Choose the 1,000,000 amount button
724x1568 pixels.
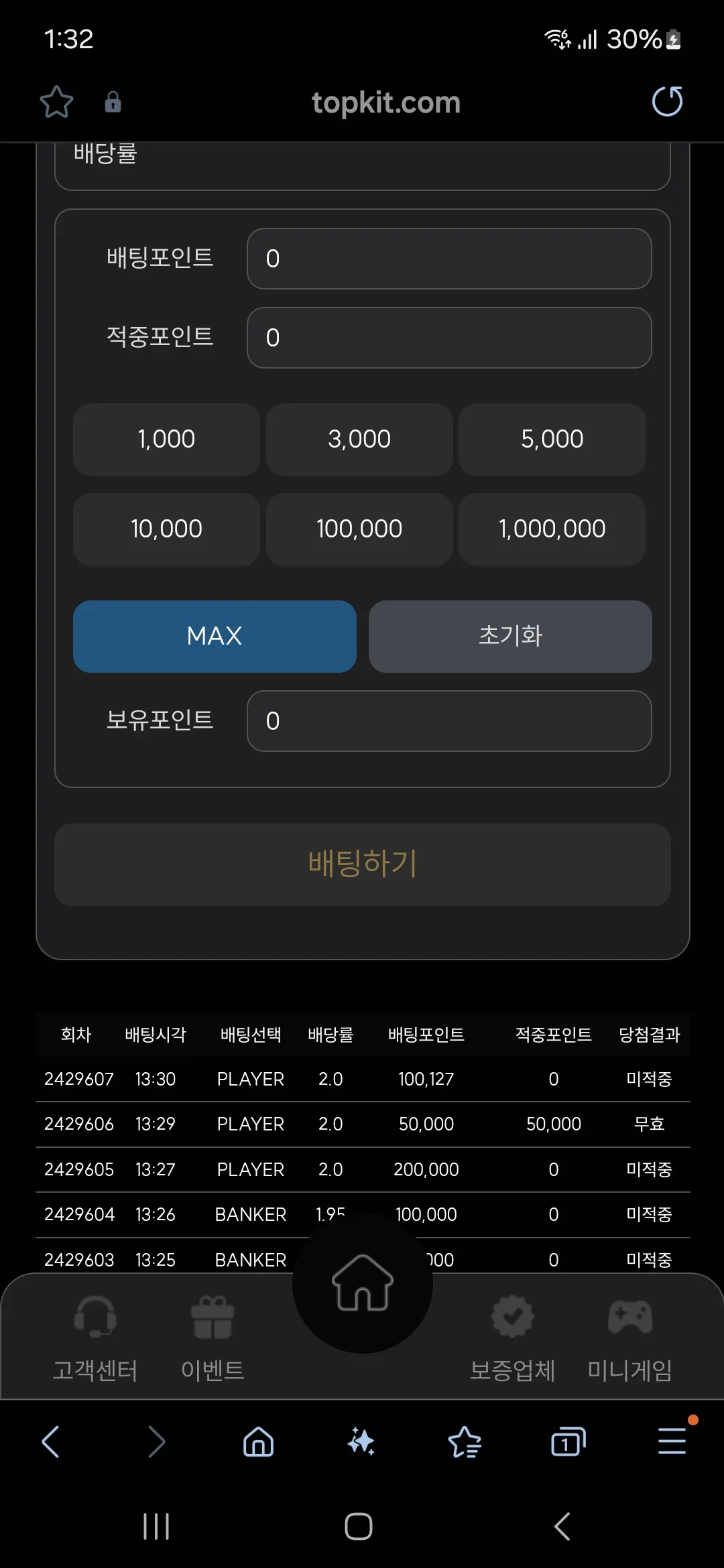coord(552,529)
